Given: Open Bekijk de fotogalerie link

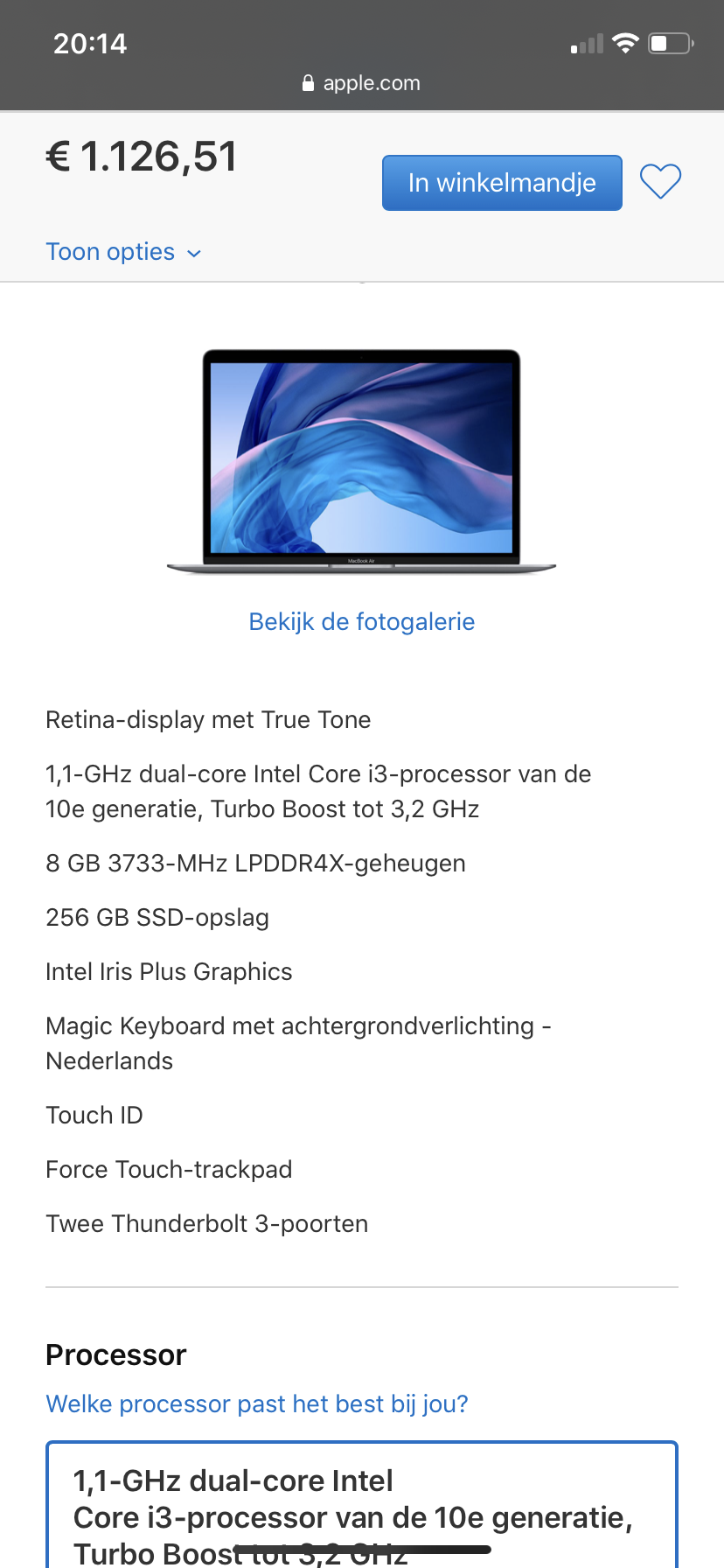Looking at the screenshot, I should pyautogui.click(x=361, y=621).
